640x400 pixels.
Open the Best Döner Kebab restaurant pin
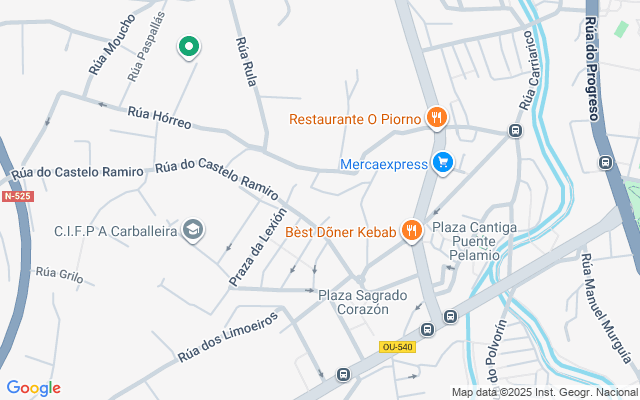[411, 231]
